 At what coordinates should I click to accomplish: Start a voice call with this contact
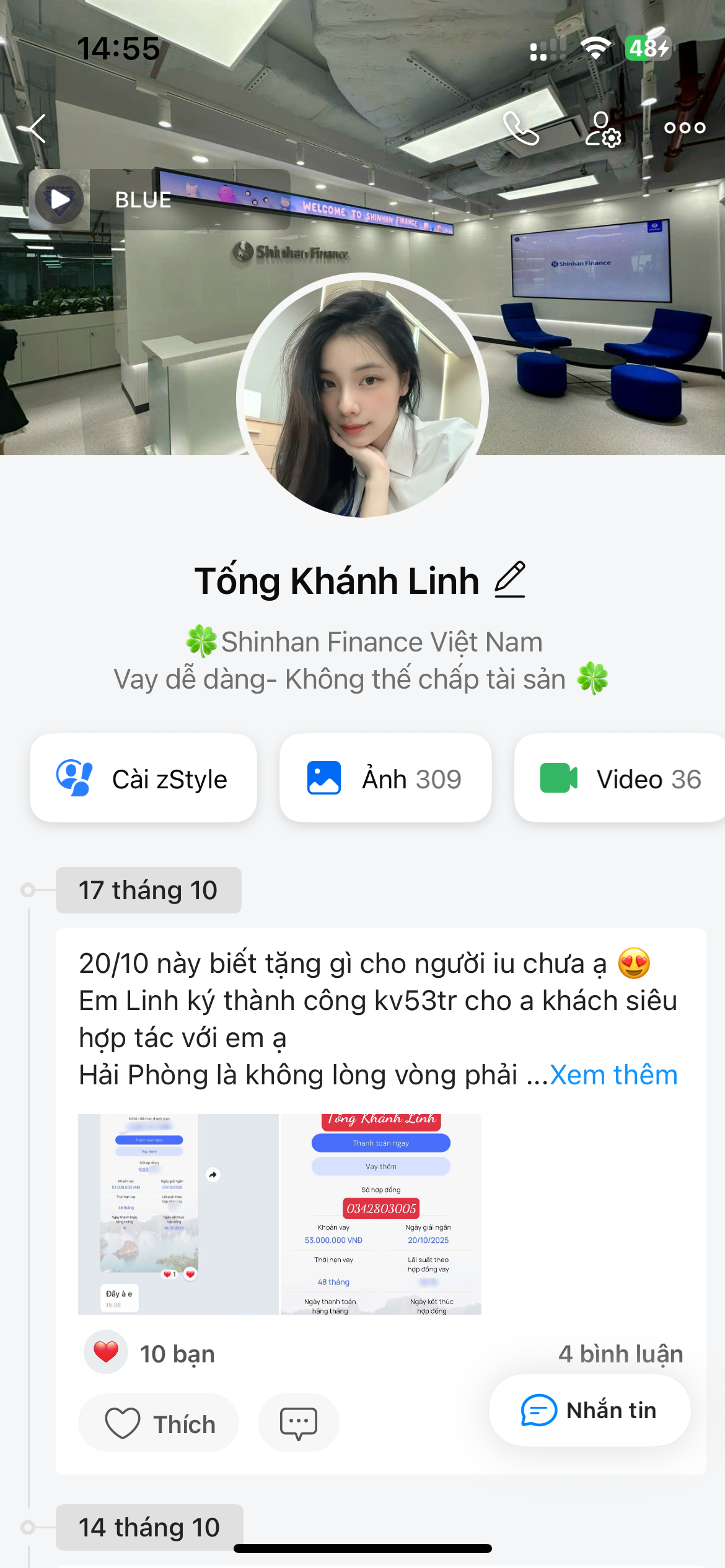tap(521, 128)
